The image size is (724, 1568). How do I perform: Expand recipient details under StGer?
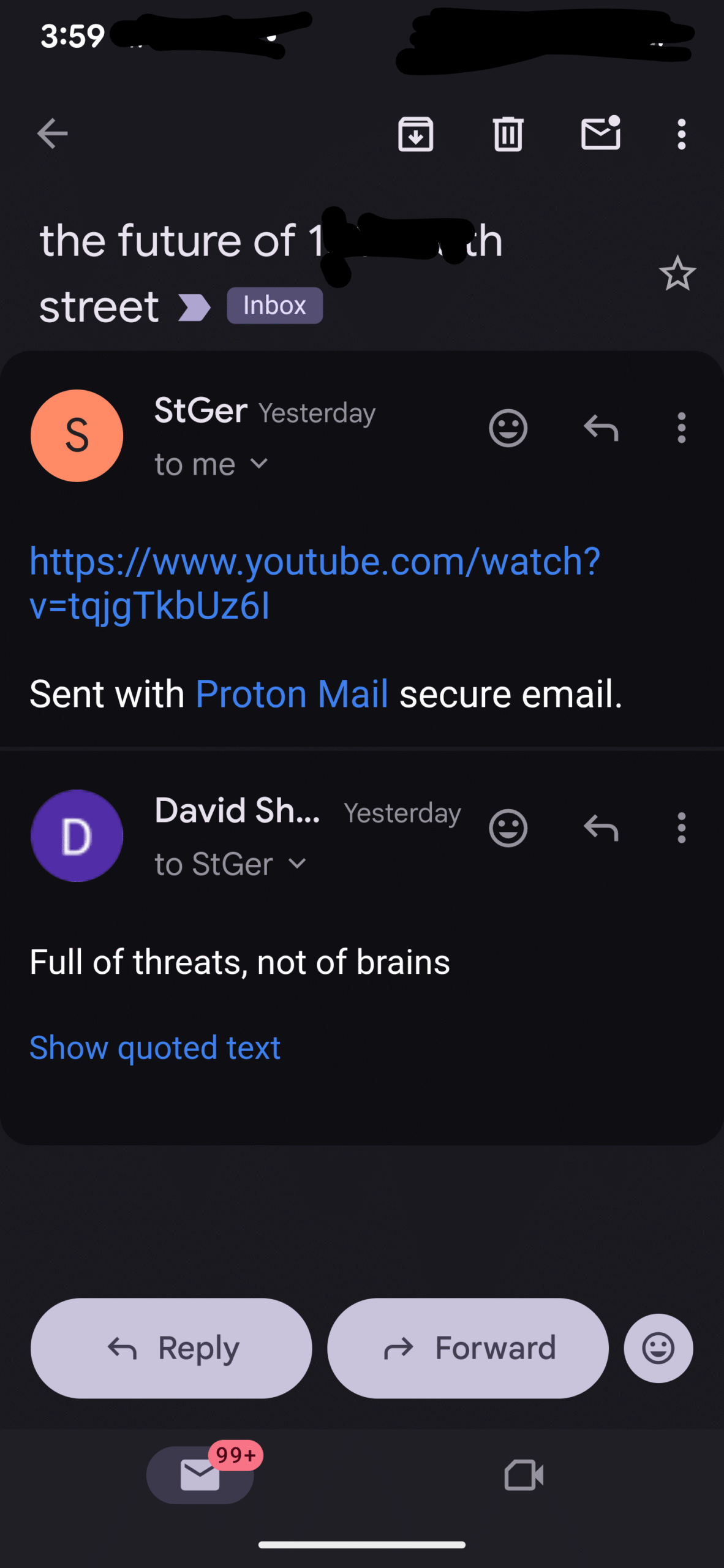[x=260, y=464]
